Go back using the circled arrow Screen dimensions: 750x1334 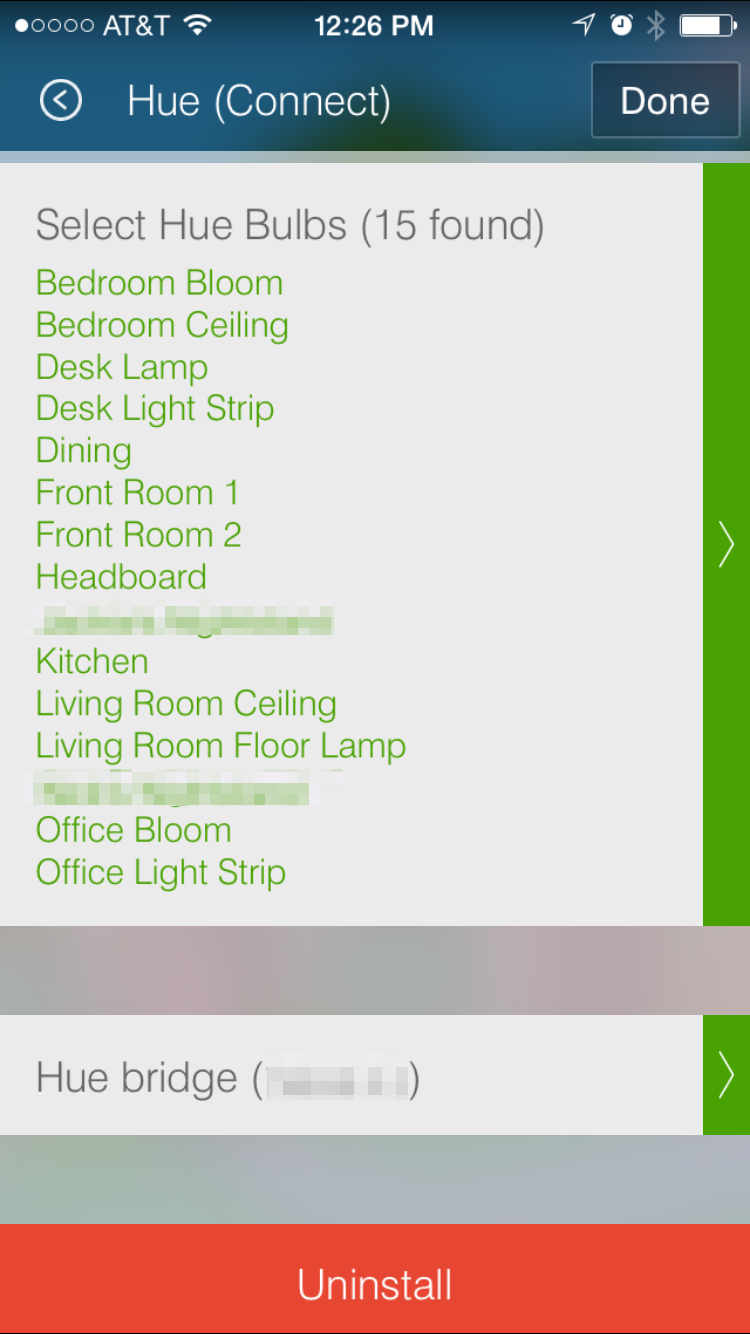point(60,101)
